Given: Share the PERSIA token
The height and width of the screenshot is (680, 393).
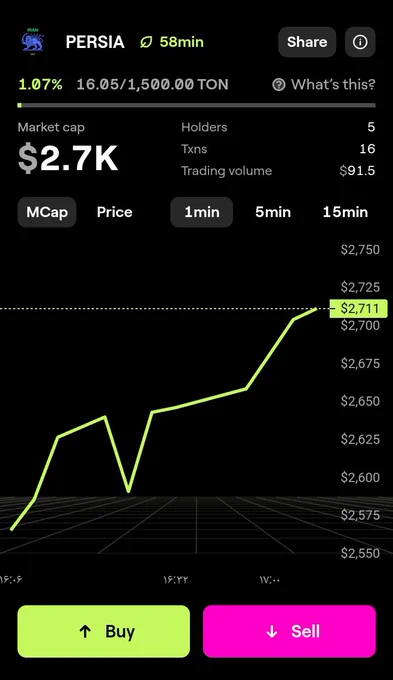Looking at the screenshot, I should [x=307, y=42].
